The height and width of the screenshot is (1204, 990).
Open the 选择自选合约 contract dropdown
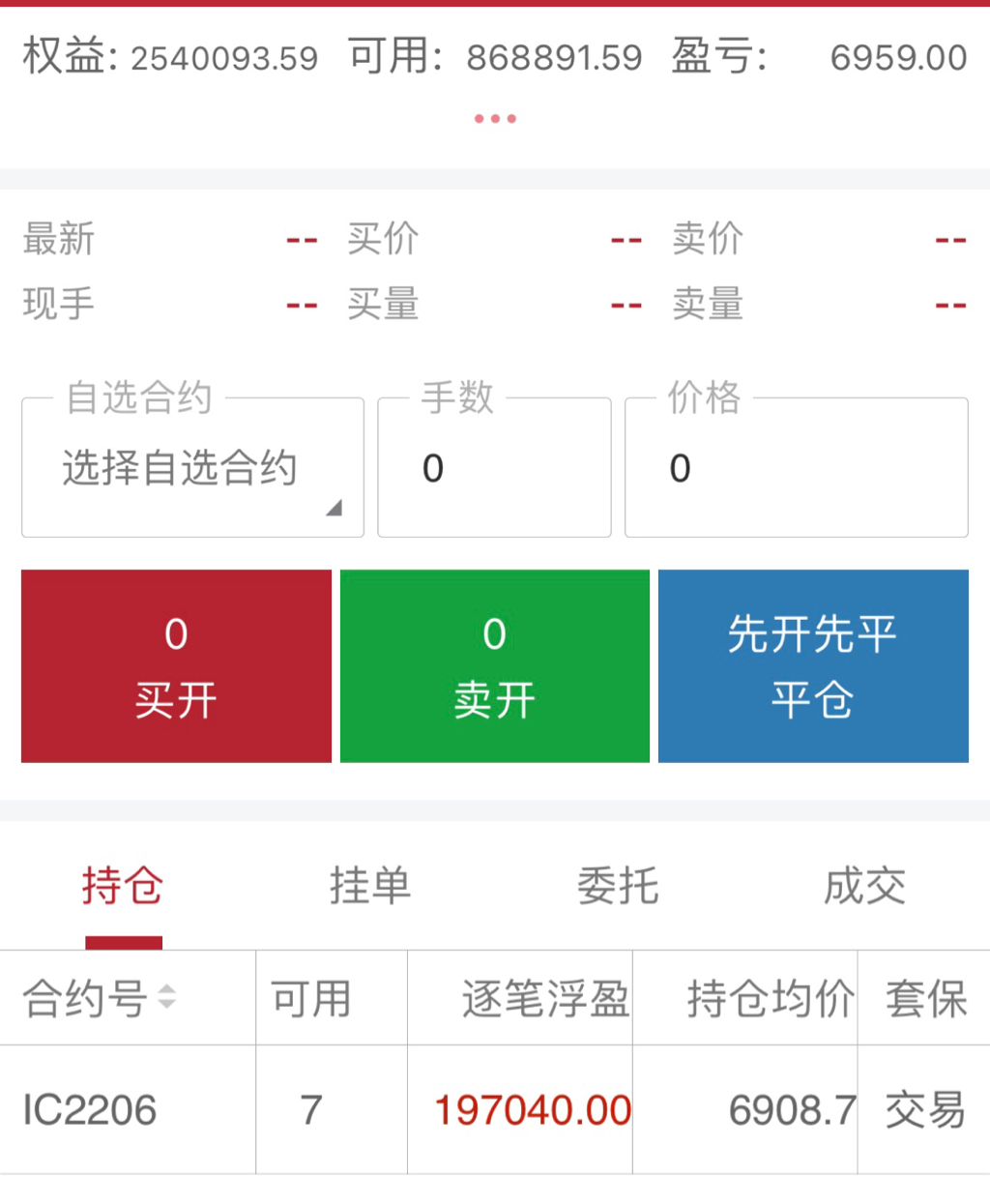(x=192, y=469)
